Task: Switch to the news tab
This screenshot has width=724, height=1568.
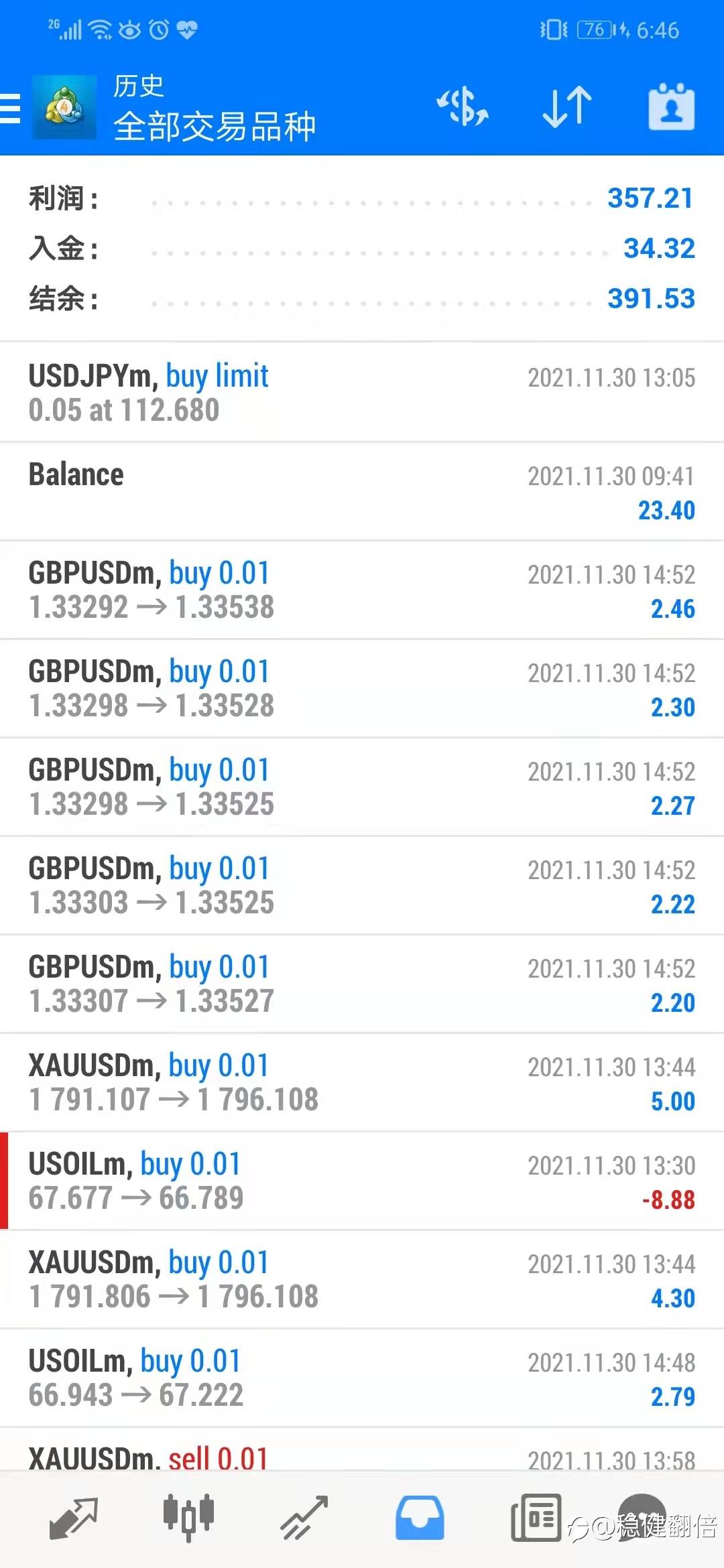Action: pyautogui.click(x=536, y=1518)
